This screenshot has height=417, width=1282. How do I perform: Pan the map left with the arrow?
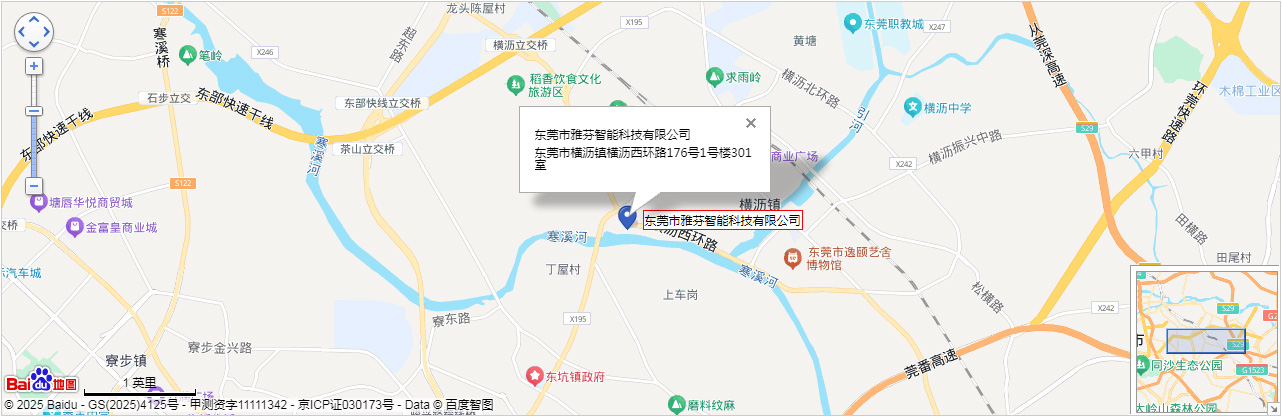(21, 32)
